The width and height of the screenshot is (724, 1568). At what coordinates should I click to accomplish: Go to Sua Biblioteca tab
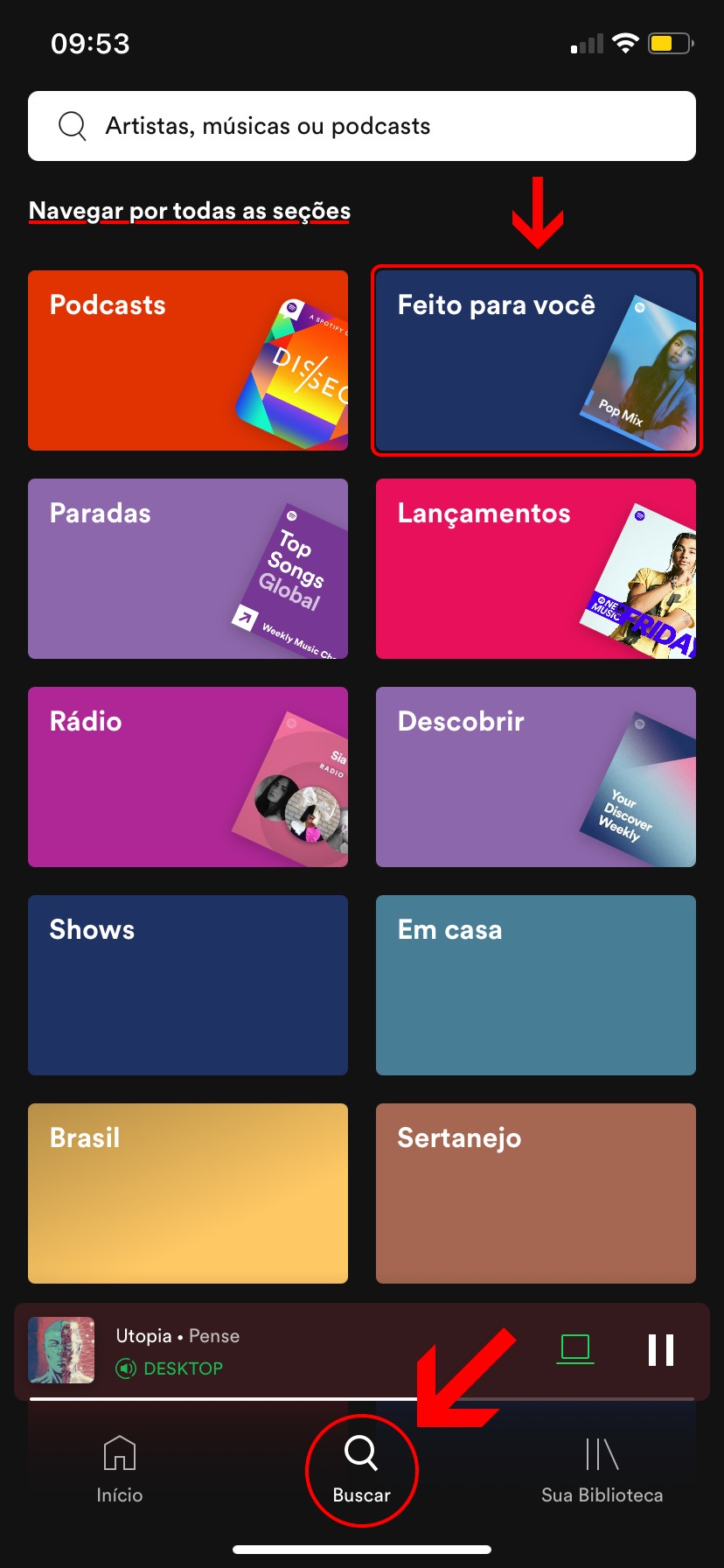click(x=602, y=1470)
